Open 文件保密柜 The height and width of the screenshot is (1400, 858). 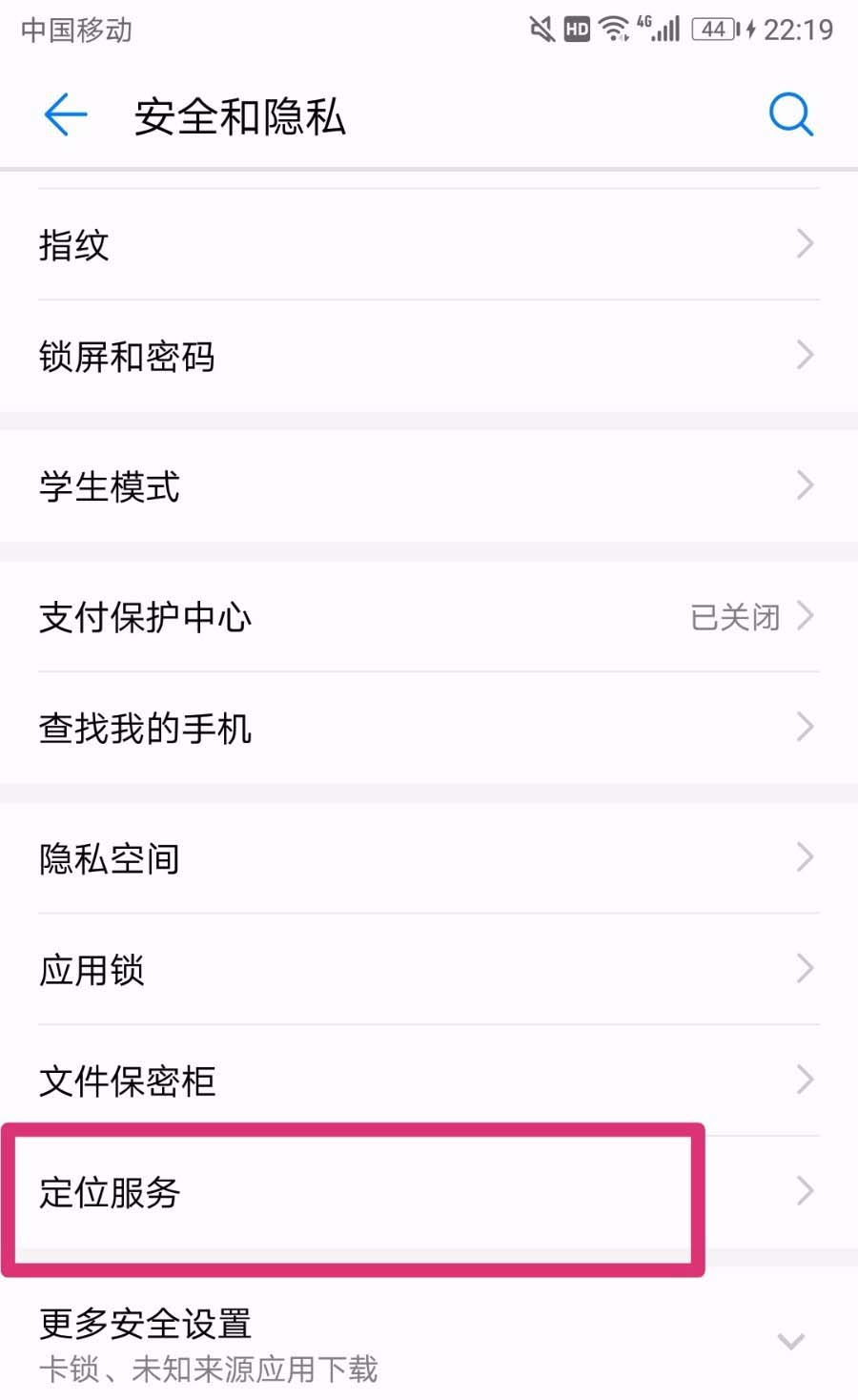(429, 1081)
